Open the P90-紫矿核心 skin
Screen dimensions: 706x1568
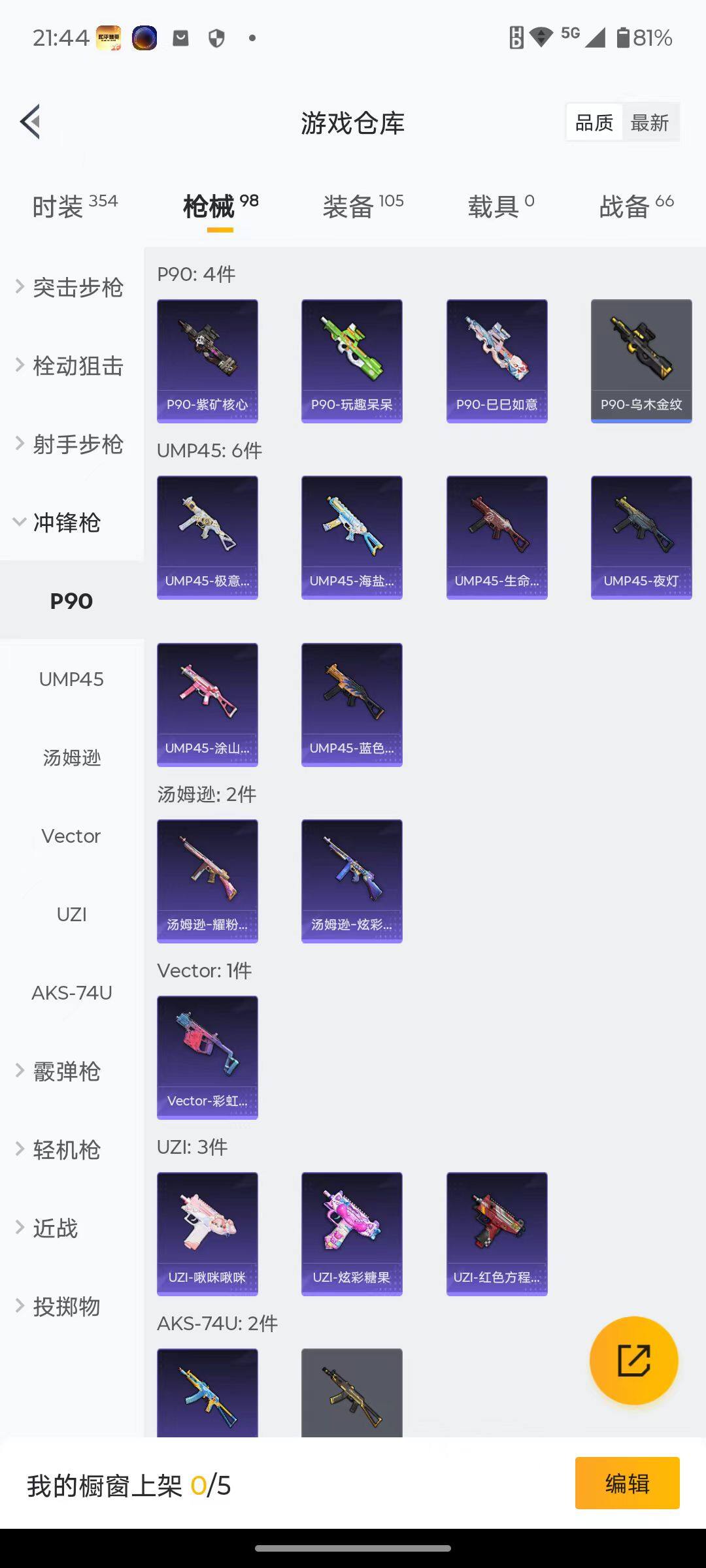[x=207, y=361]
